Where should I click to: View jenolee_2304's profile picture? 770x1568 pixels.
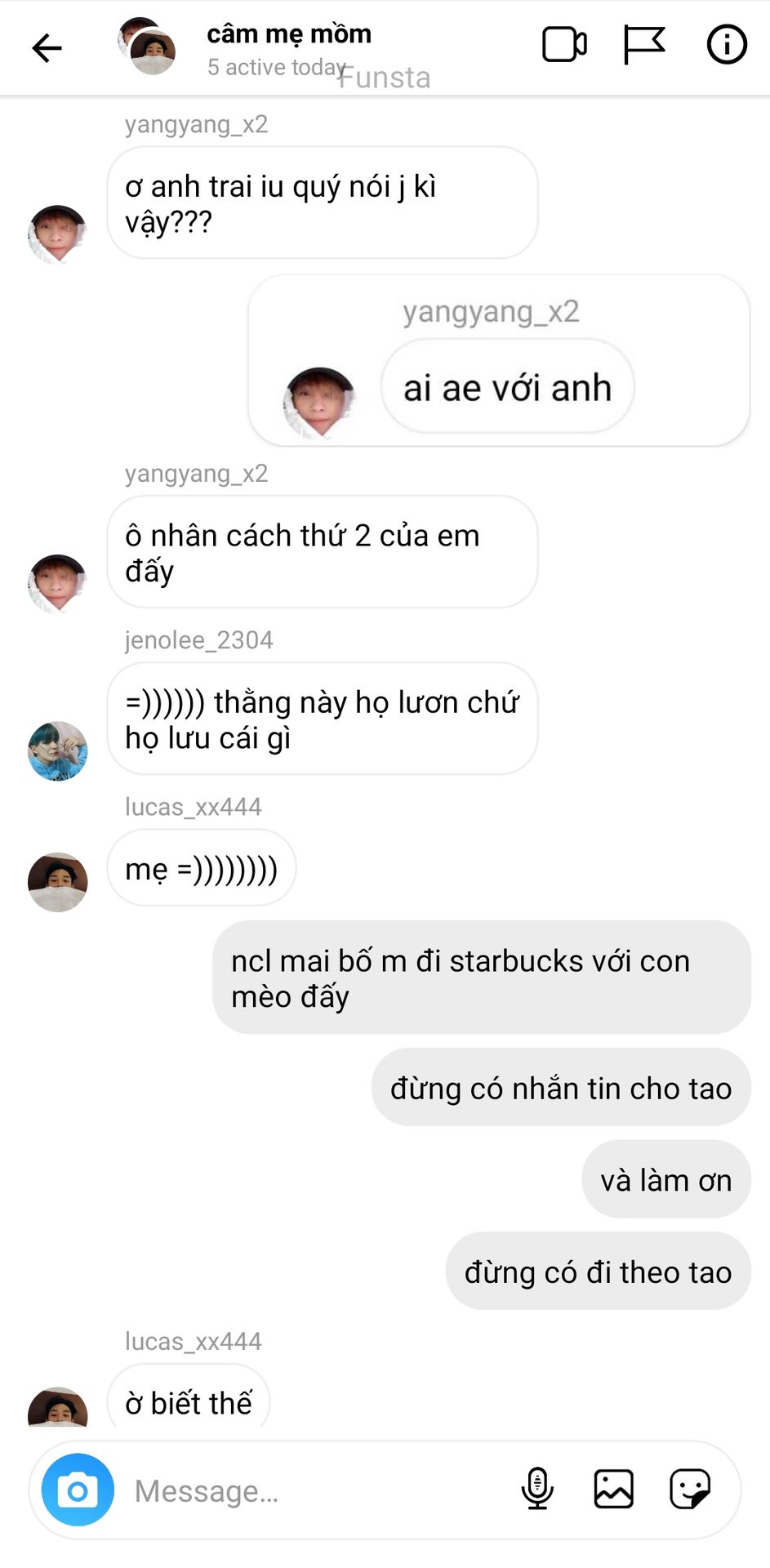pyautogui.click(x=57, y=751)
